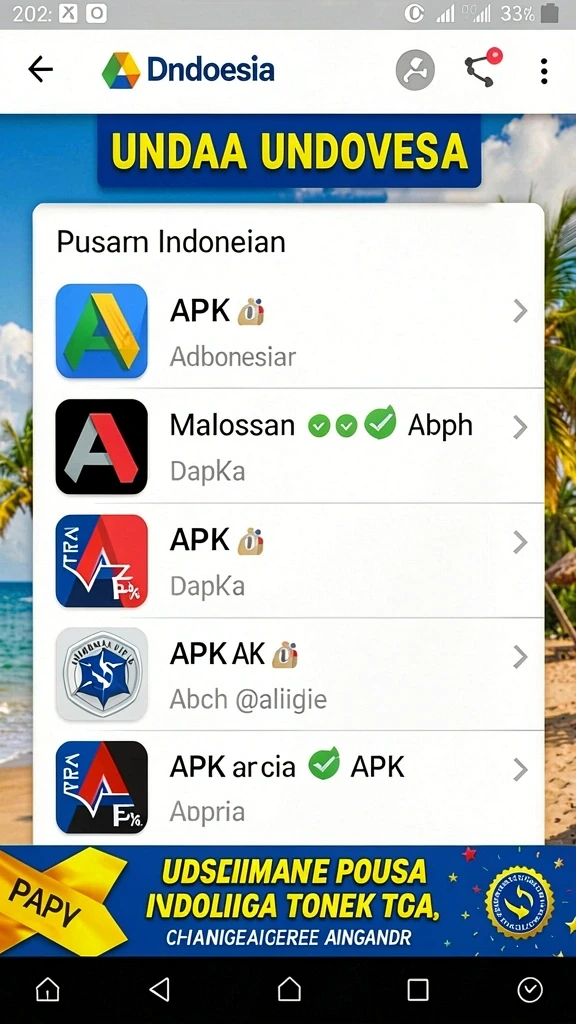Viewport: 576px width, 1024px height.
Task: Open the three-dot overflow menu
Action: [x=543, y=71]
